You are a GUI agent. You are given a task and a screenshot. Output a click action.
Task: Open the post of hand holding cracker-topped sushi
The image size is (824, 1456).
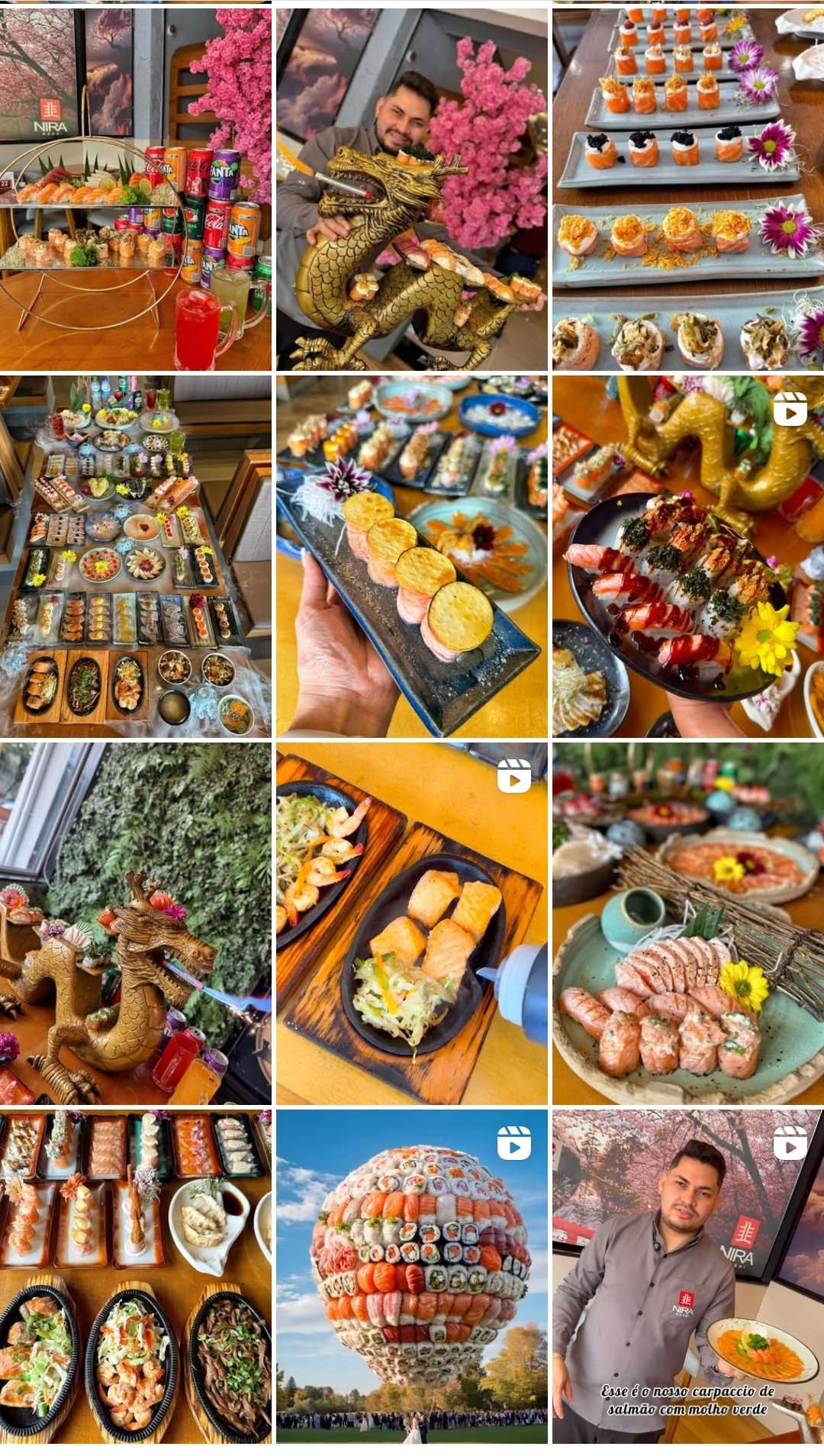411,556
